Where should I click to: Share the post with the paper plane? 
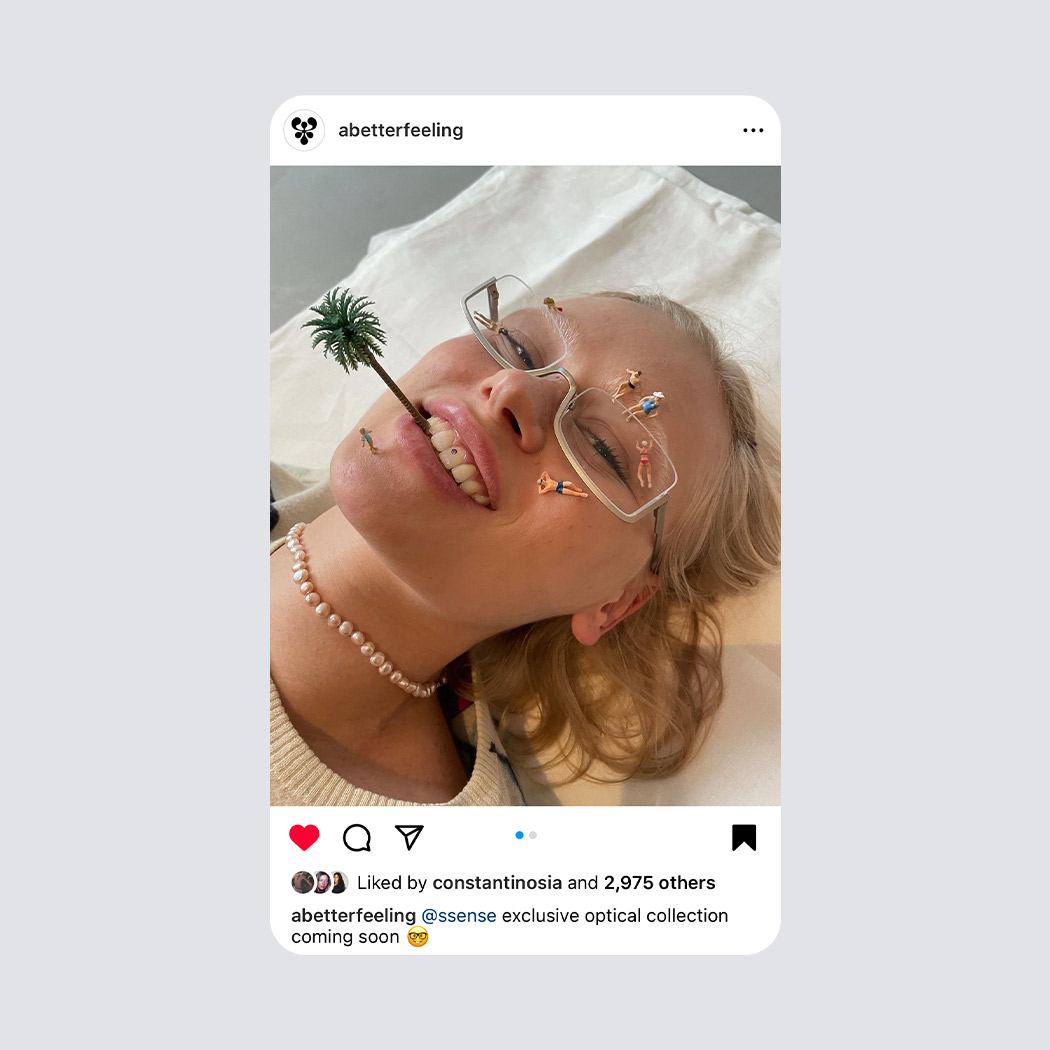[409, 838]
